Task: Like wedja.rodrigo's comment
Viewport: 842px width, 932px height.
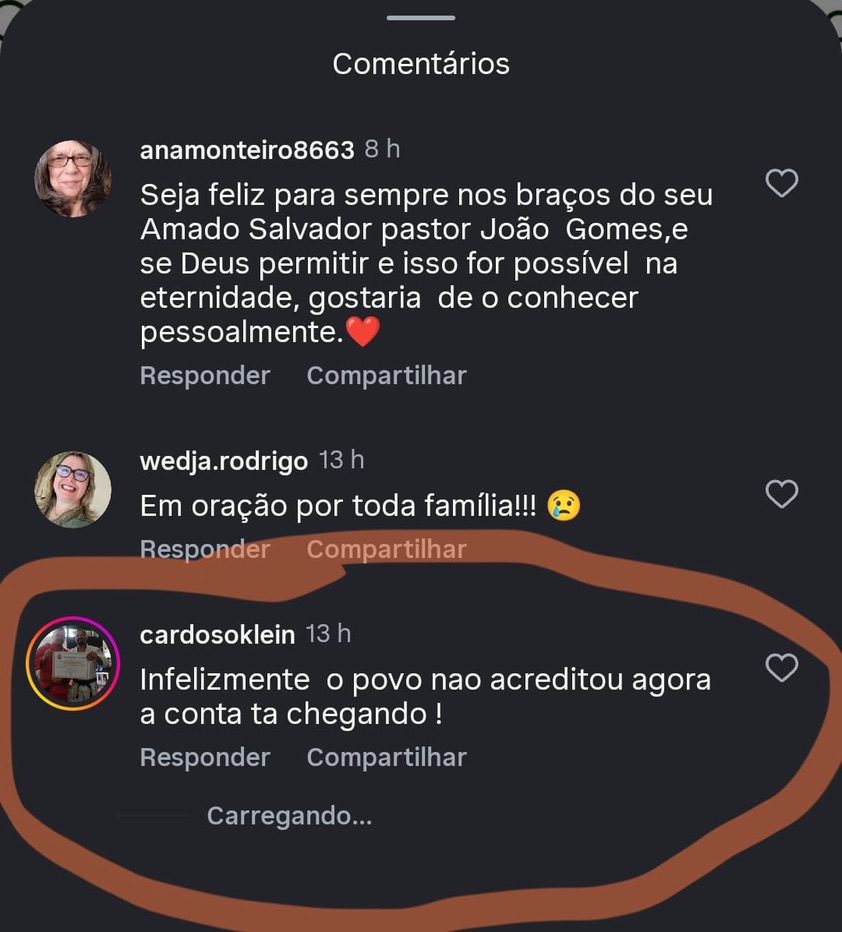Action: pos(781,494)
